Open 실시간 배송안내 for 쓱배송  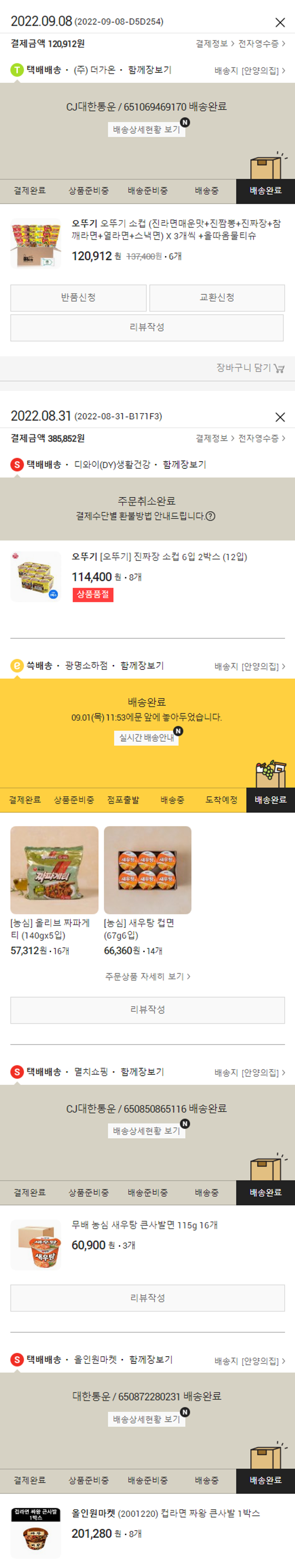point(146,738)
